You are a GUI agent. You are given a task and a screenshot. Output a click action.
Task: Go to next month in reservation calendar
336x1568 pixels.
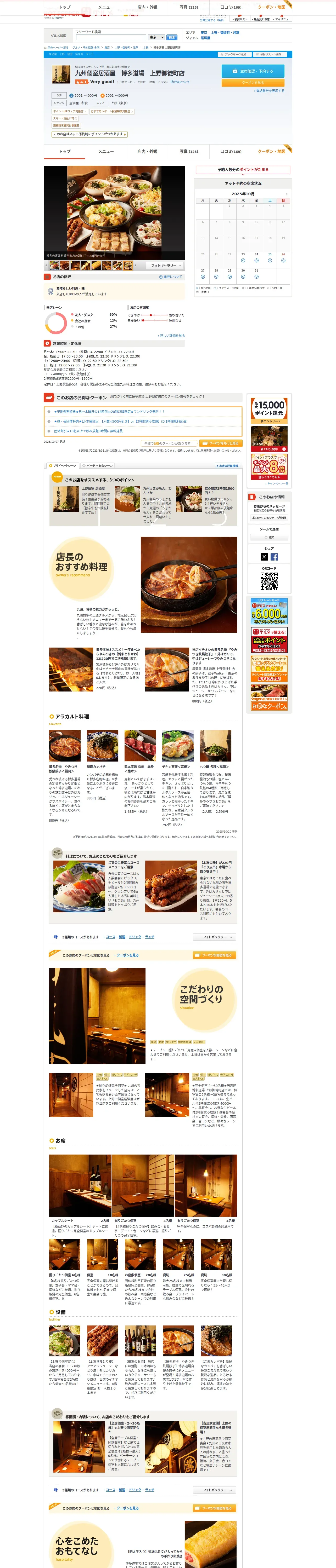coord(286,194)
